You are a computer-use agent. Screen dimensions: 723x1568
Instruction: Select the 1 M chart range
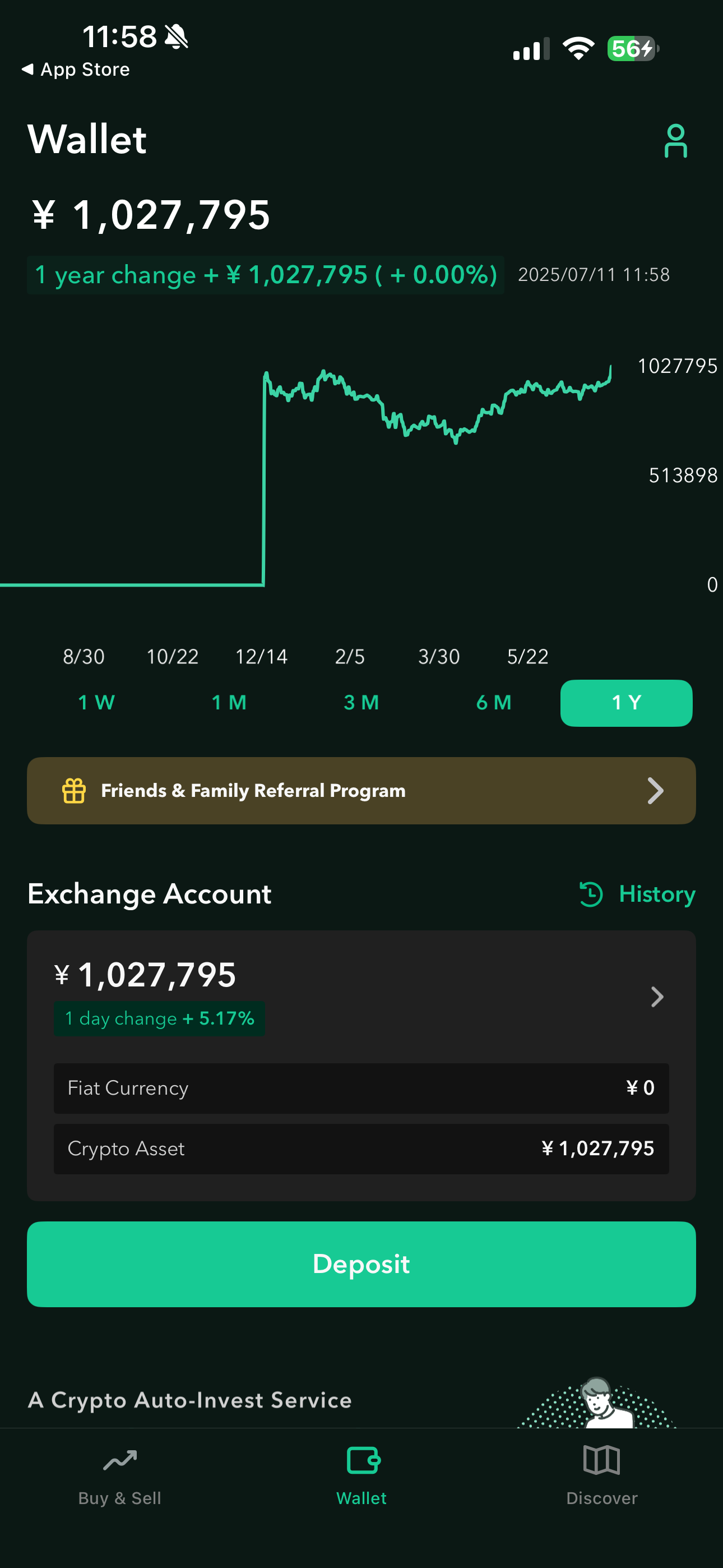[229, 703]
